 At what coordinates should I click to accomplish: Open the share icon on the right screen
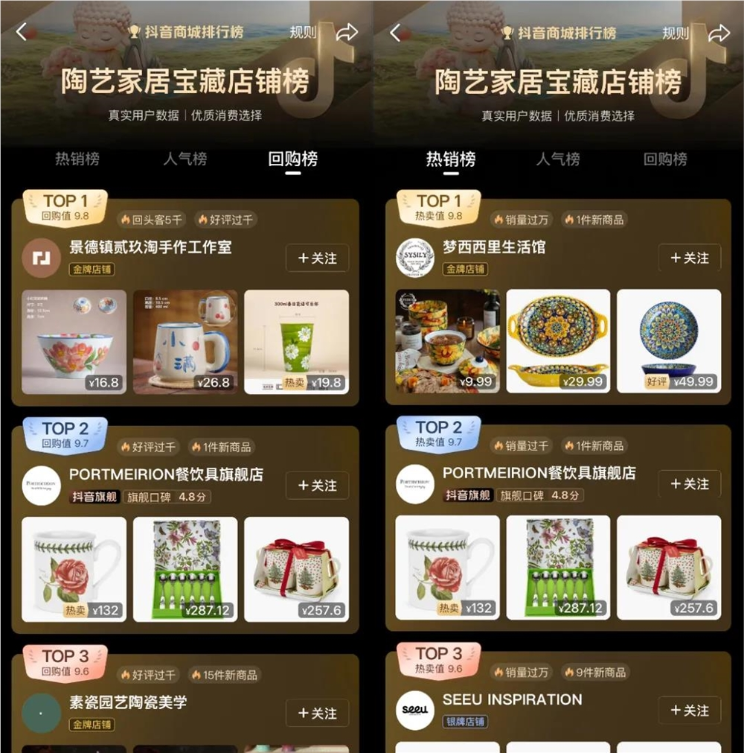click(717, 34)
